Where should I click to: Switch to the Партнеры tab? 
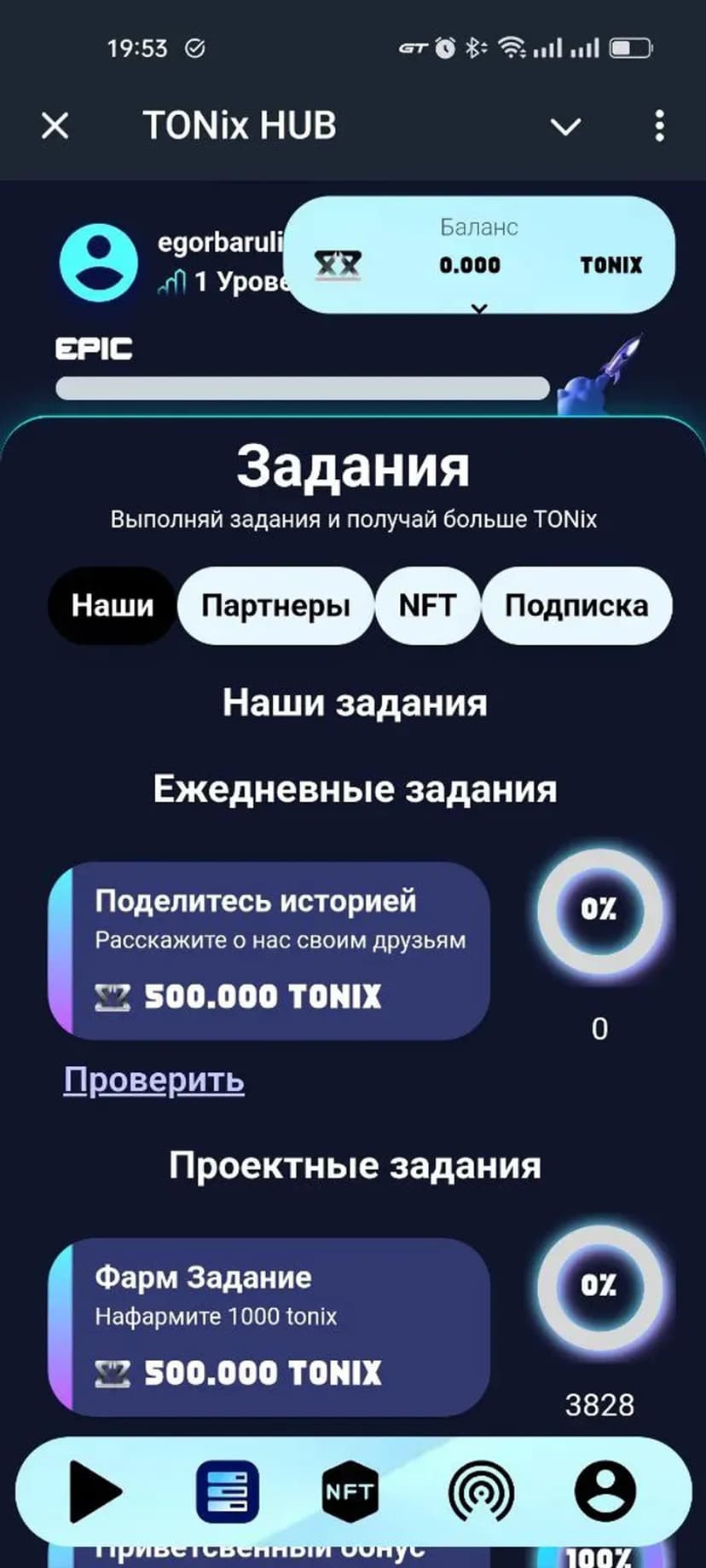click(275, 605)
